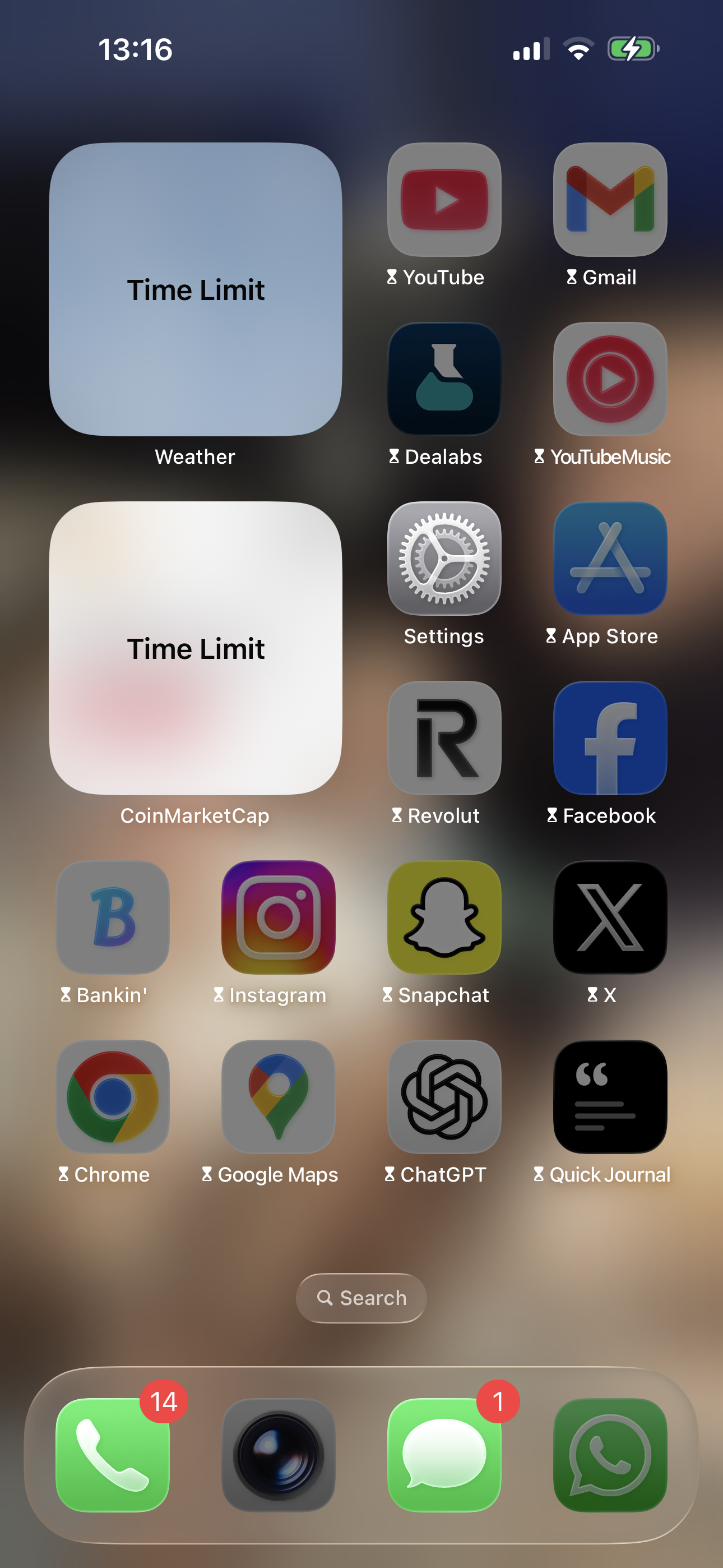Open YouTube Music

tap(609, 379)
